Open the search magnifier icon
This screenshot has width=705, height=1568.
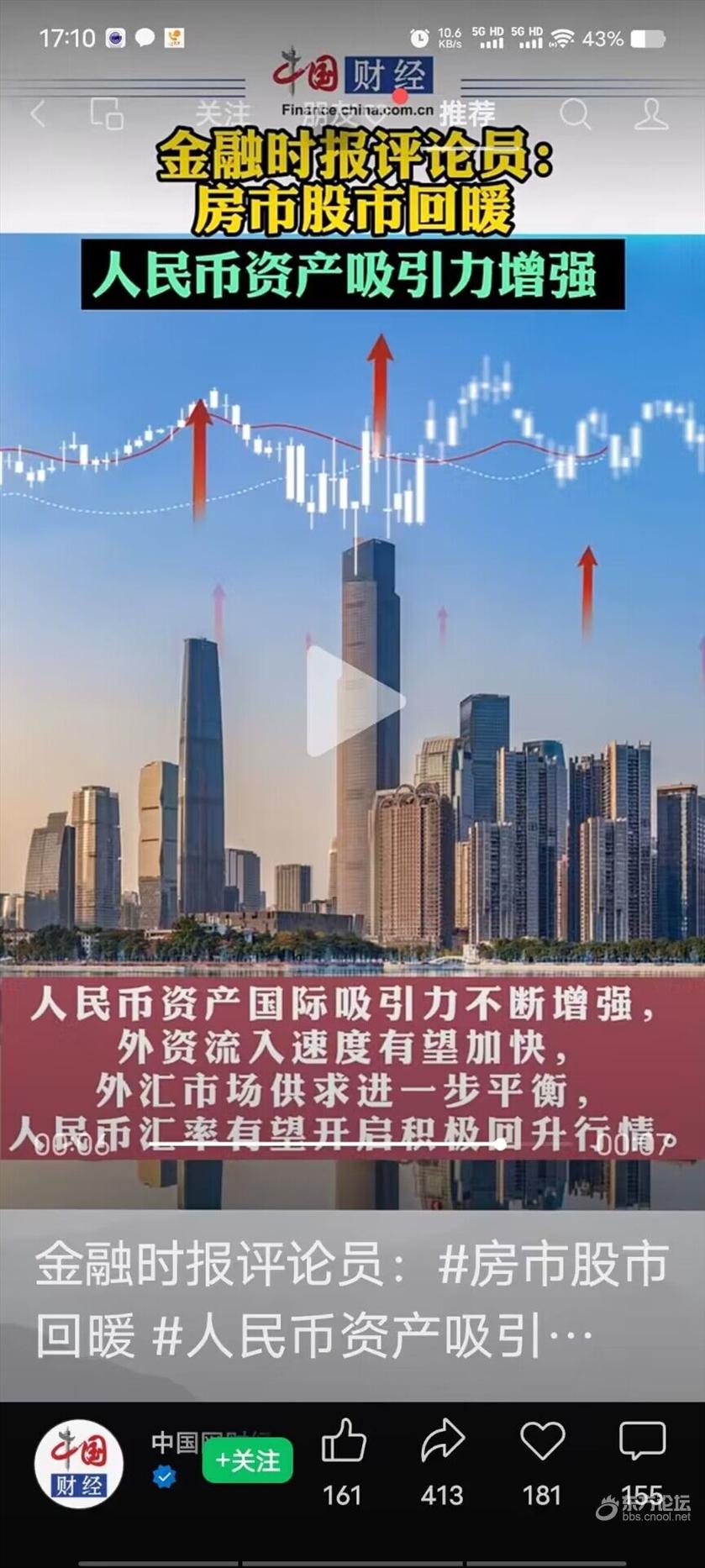(x=575, y=114)
